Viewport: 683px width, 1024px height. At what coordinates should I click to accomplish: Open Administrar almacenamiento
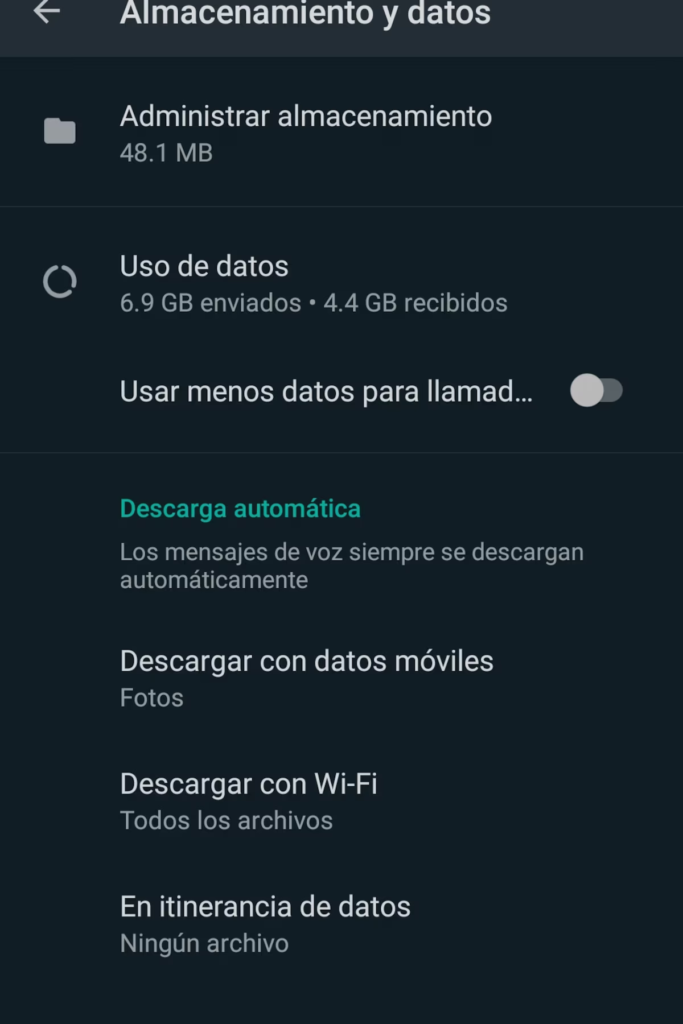coord(305,133)
